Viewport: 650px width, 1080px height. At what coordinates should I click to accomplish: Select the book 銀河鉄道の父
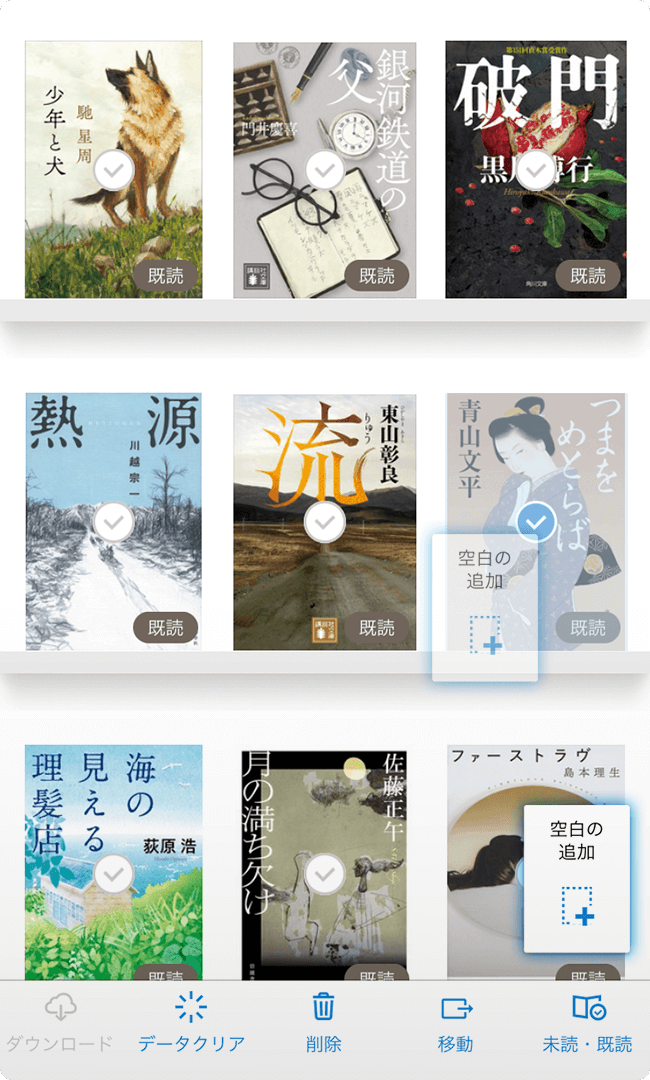click(324, 171)
